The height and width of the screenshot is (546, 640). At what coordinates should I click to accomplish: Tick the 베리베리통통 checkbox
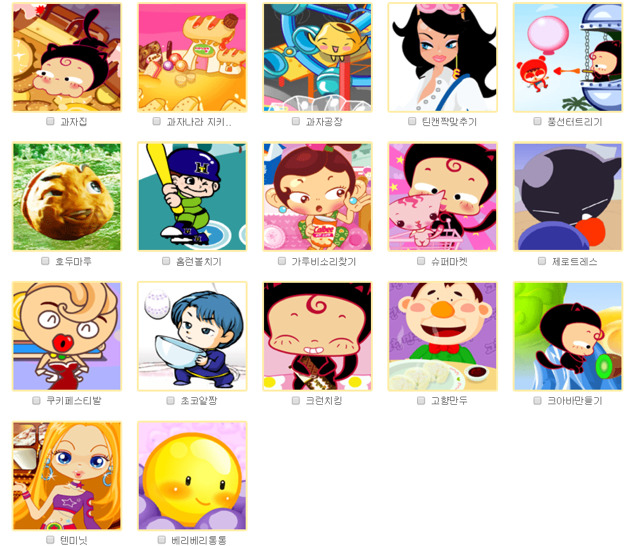coord(161,539)
